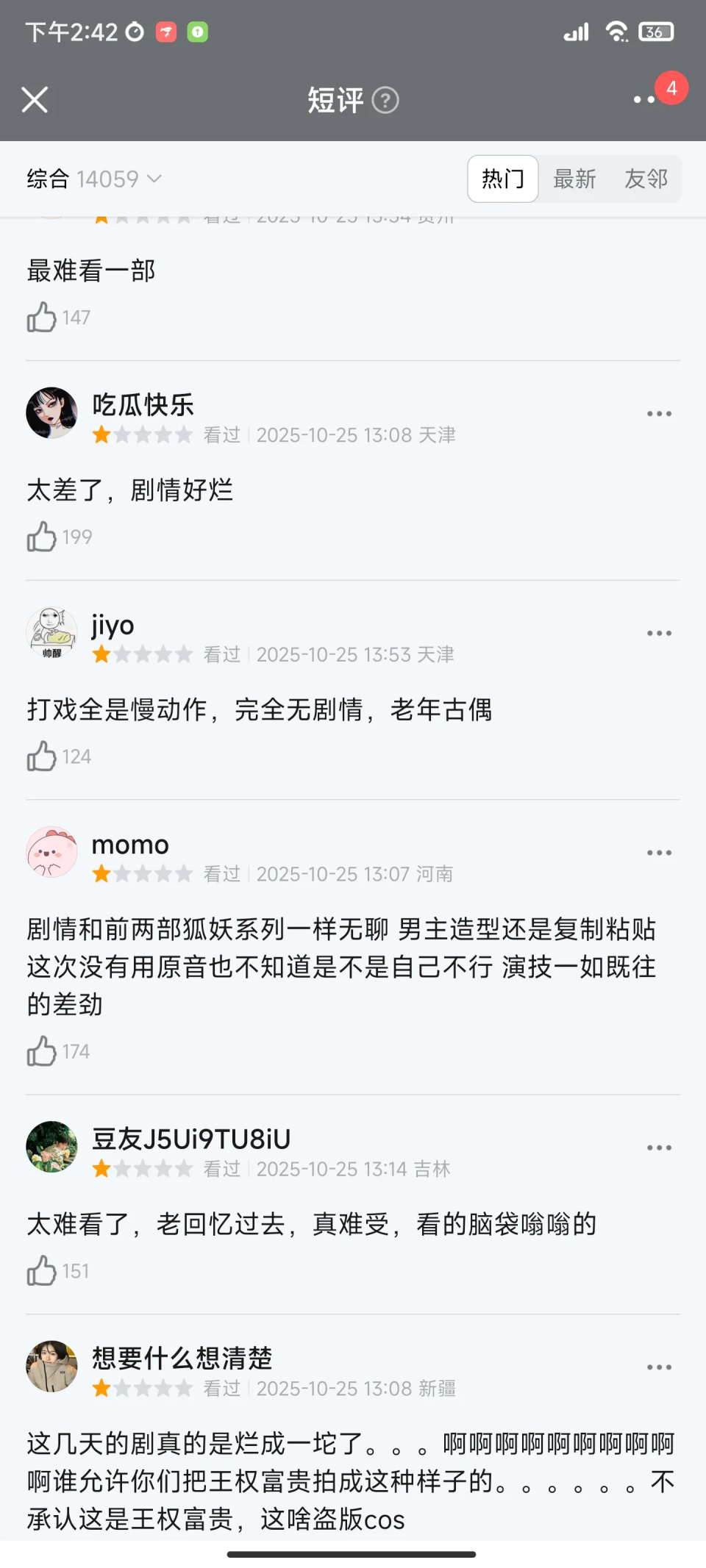Switch to the 最新 tab
This screenshot has width=706, height=1568.
(574, 179)
